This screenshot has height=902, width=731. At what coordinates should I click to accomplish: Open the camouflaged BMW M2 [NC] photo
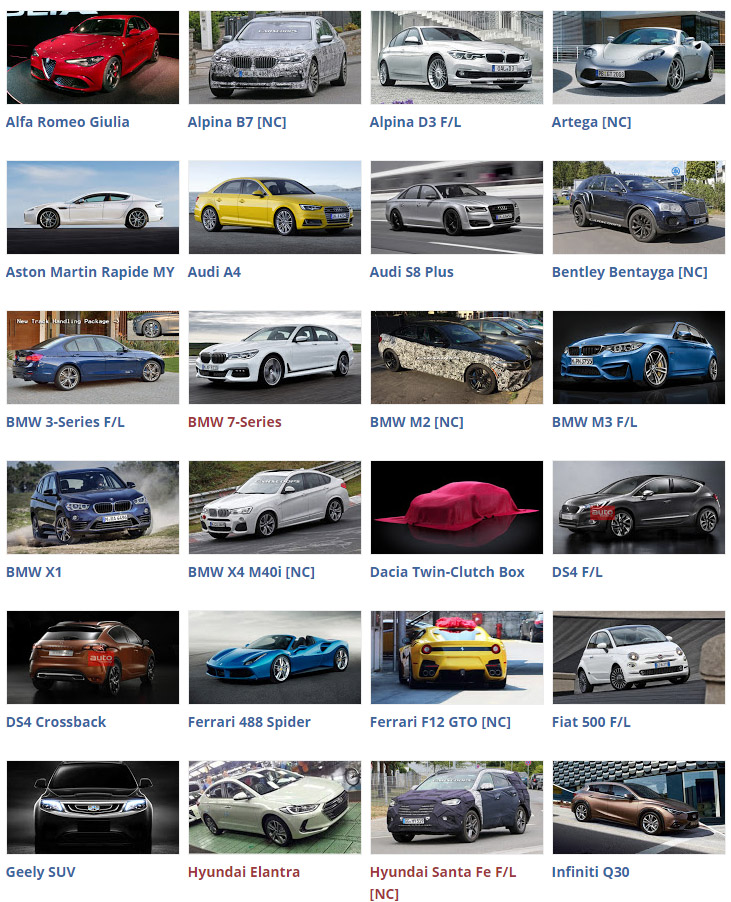[456, 357]
